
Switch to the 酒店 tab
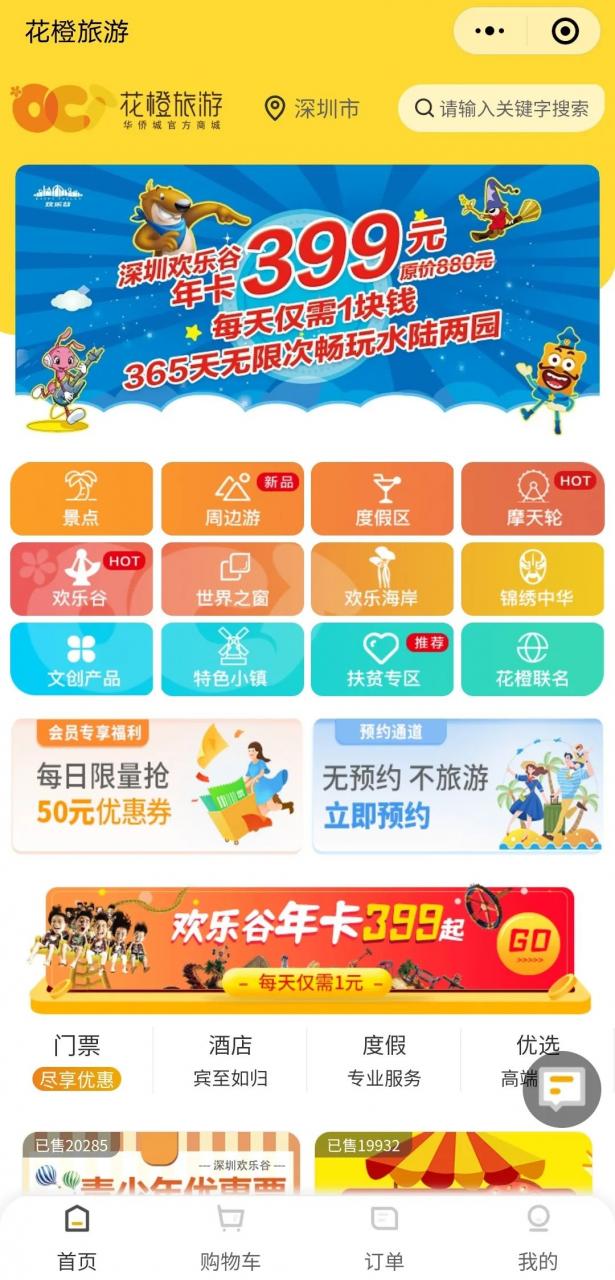pyautogui.click(x=230, y=1060)
